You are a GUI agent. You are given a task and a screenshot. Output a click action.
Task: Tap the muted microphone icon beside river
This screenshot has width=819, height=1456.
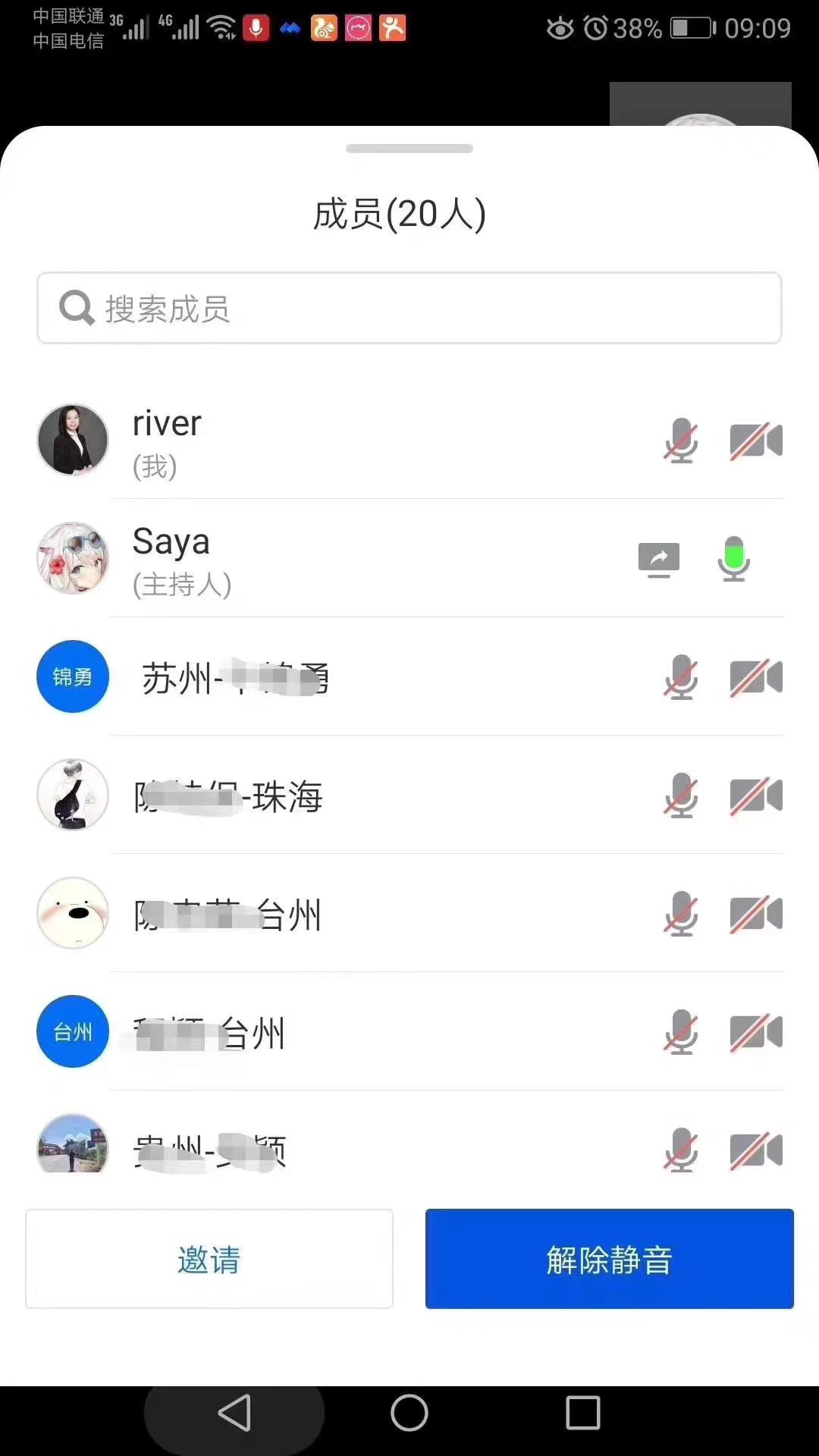[x=681, y=441]
